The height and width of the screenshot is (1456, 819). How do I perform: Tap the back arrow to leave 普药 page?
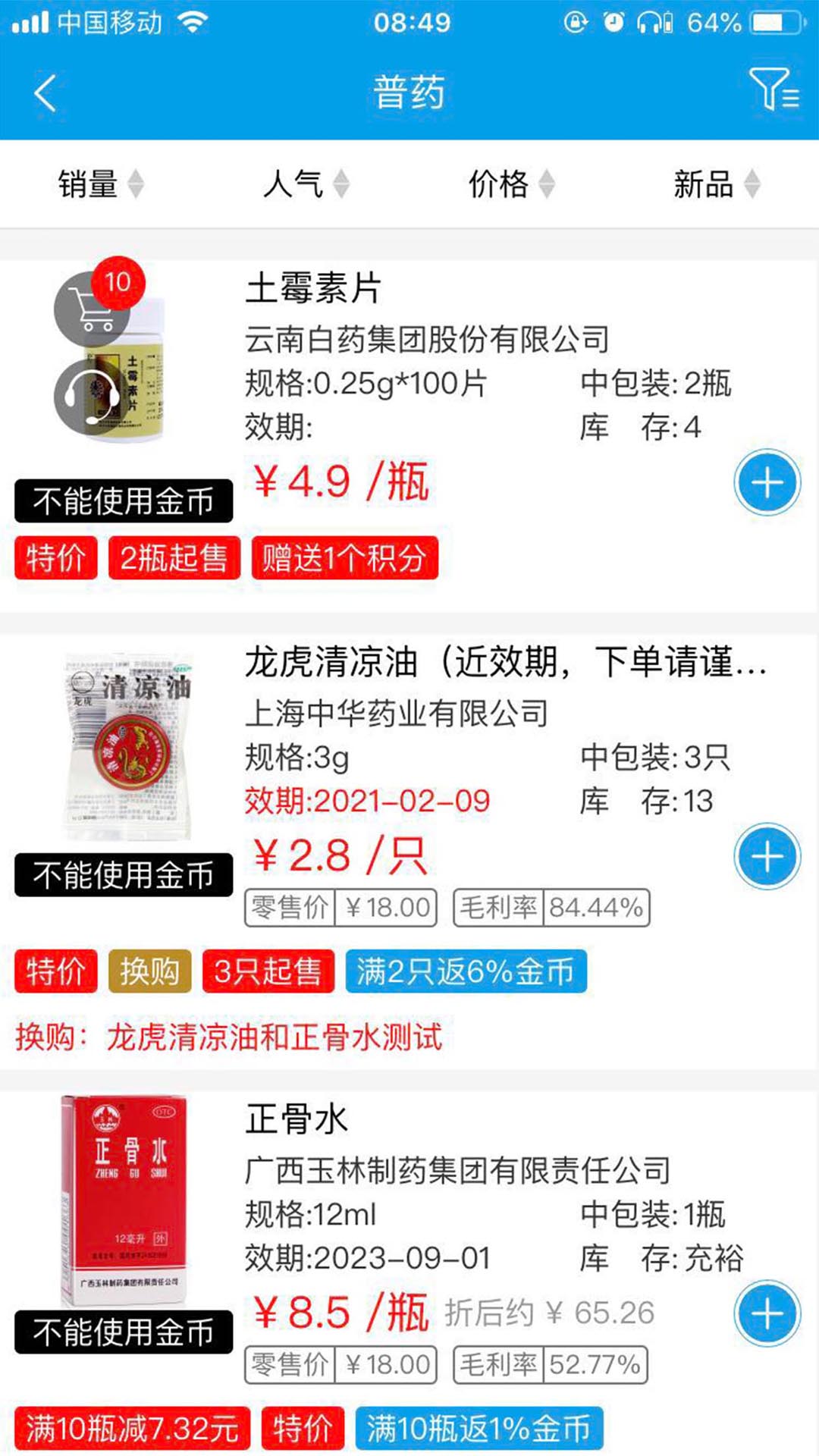click(43, 93)
